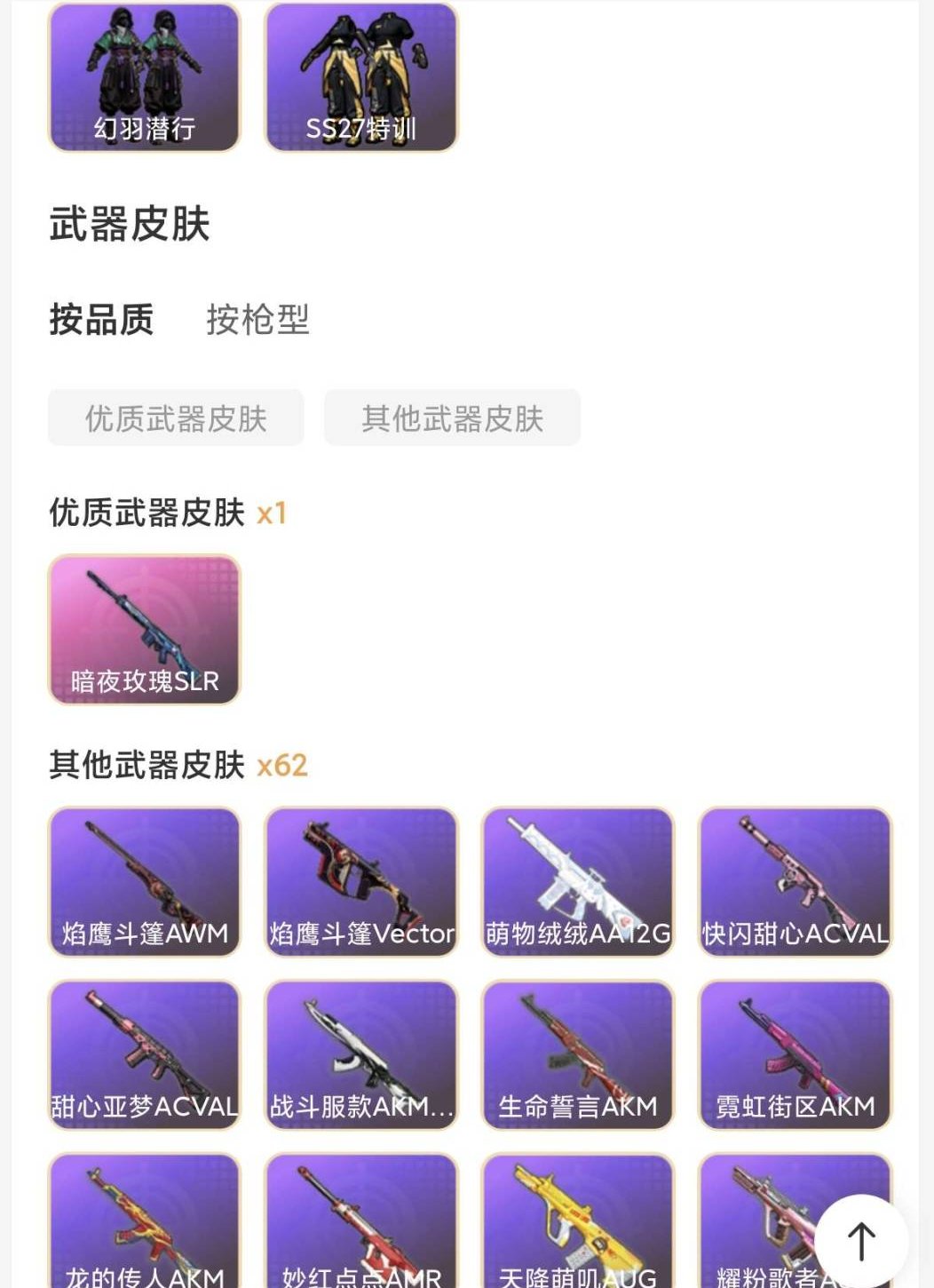View the 龙的传人AKM skin
The image size is (934, 1288).
[x=145, y=1226]
